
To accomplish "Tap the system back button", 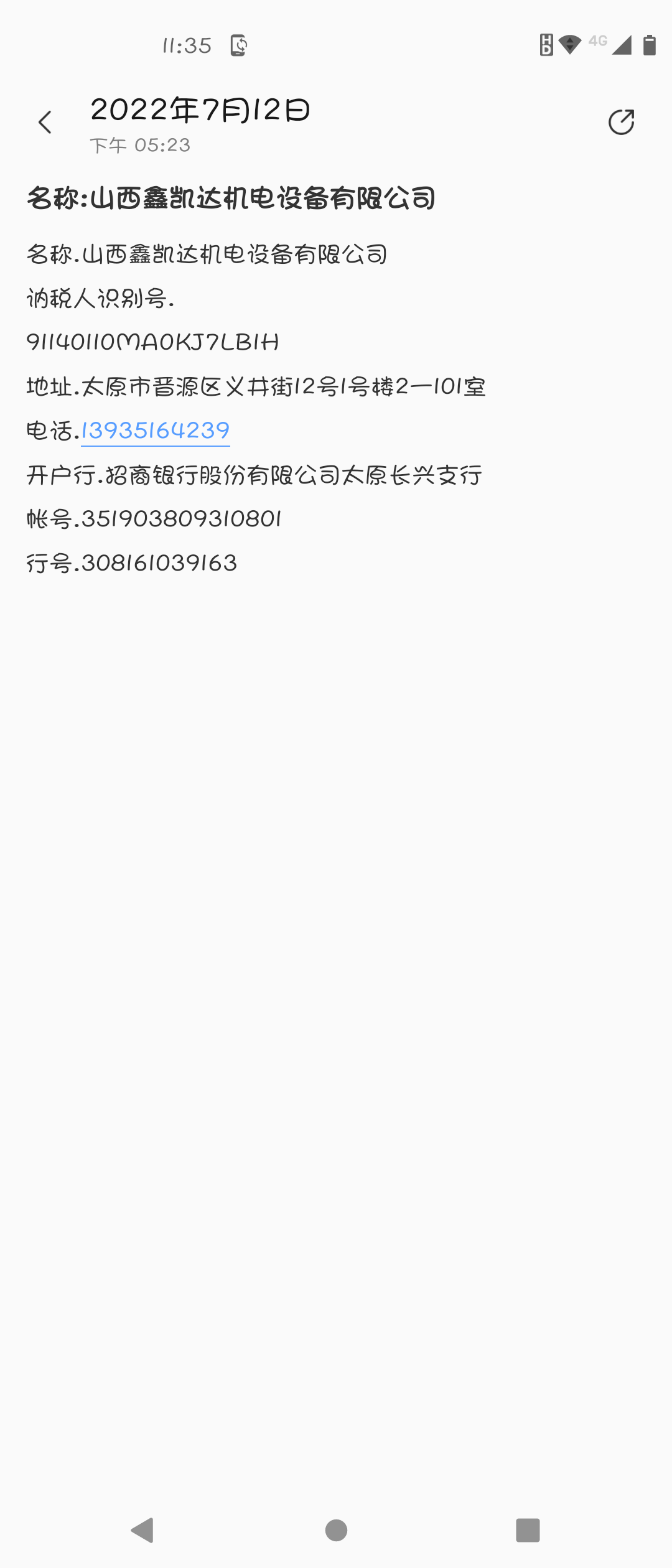I will coord(142,1530).
